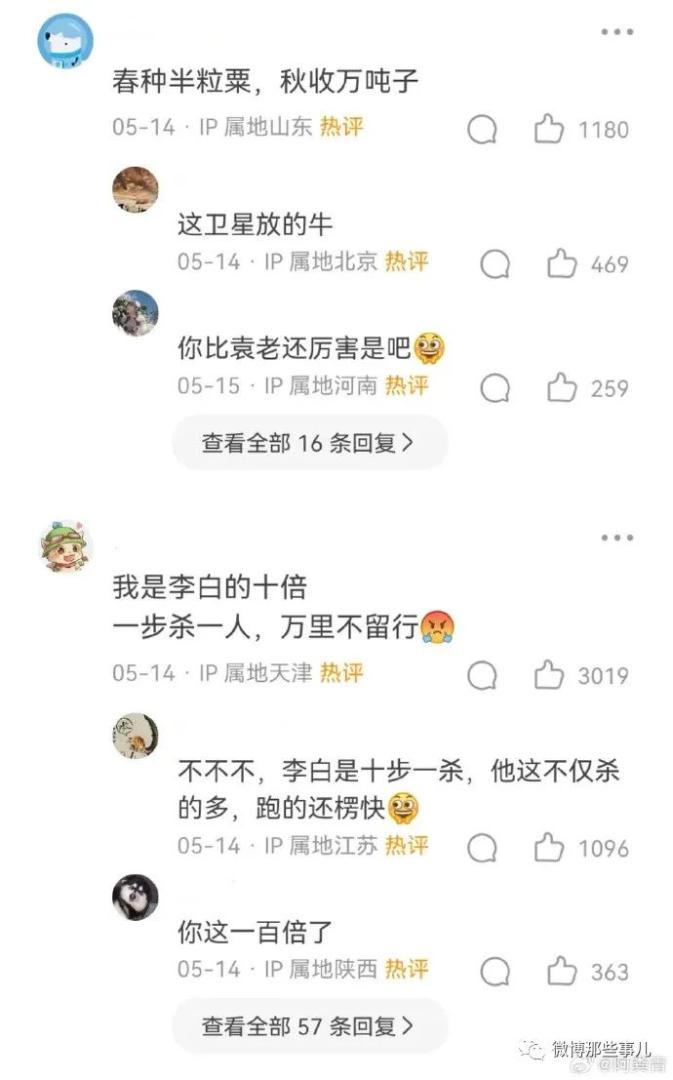673x1080 pixels.
Task: Reply to the comment "春种半粒粟，秋收万吨子"
Action: 482,129
